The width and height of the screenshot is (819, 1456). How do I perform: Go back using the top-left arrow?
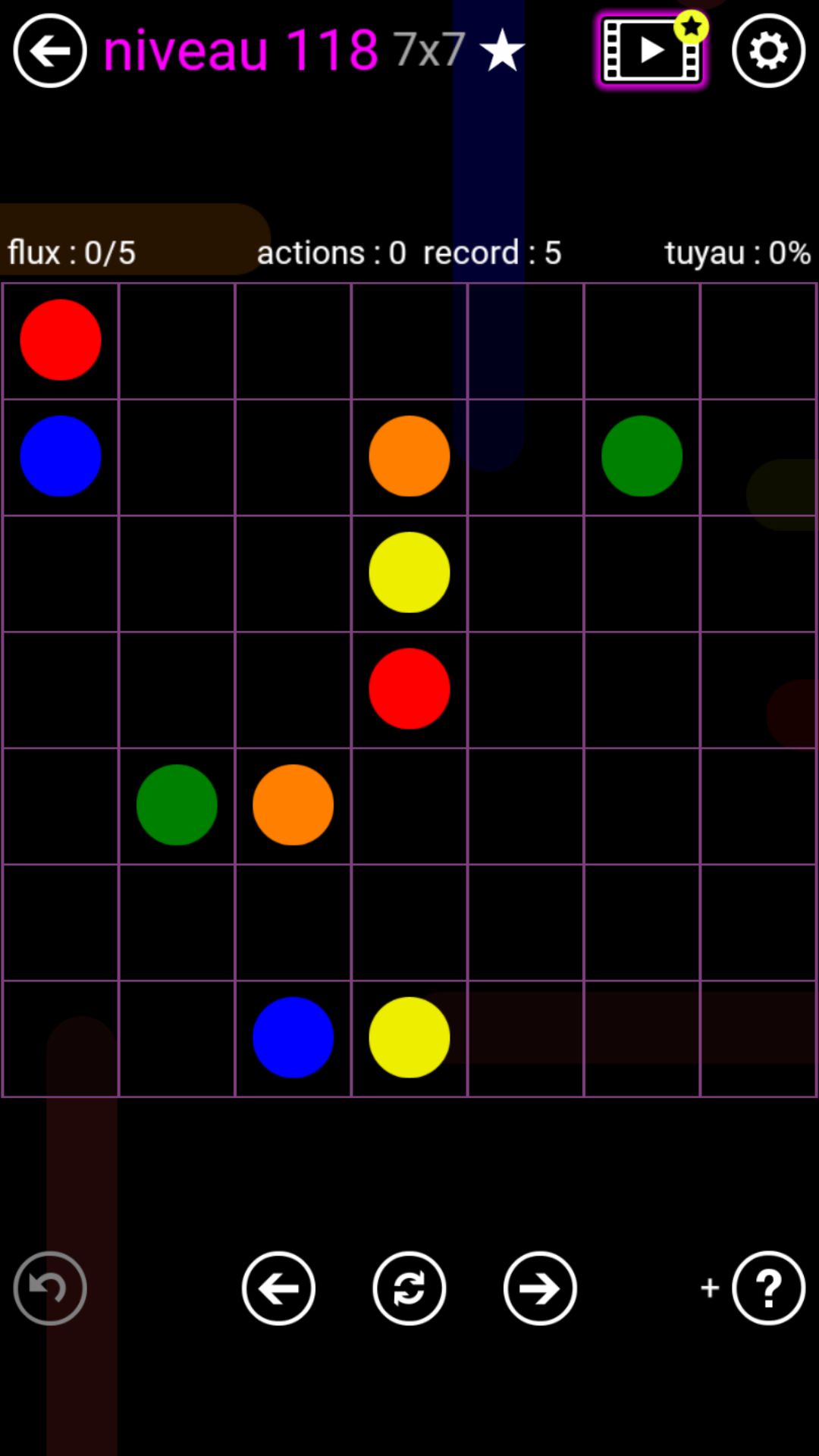point(50,51)
